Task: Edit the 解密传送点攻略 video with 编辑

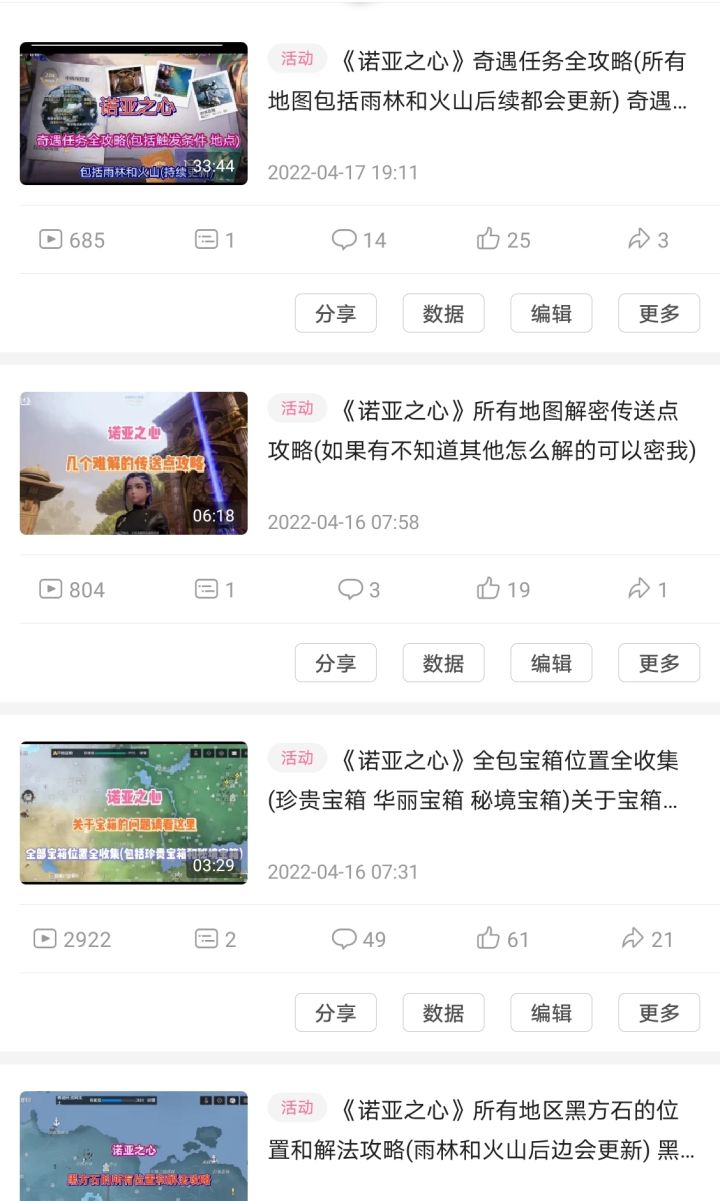Action: [x=551, y=663]
